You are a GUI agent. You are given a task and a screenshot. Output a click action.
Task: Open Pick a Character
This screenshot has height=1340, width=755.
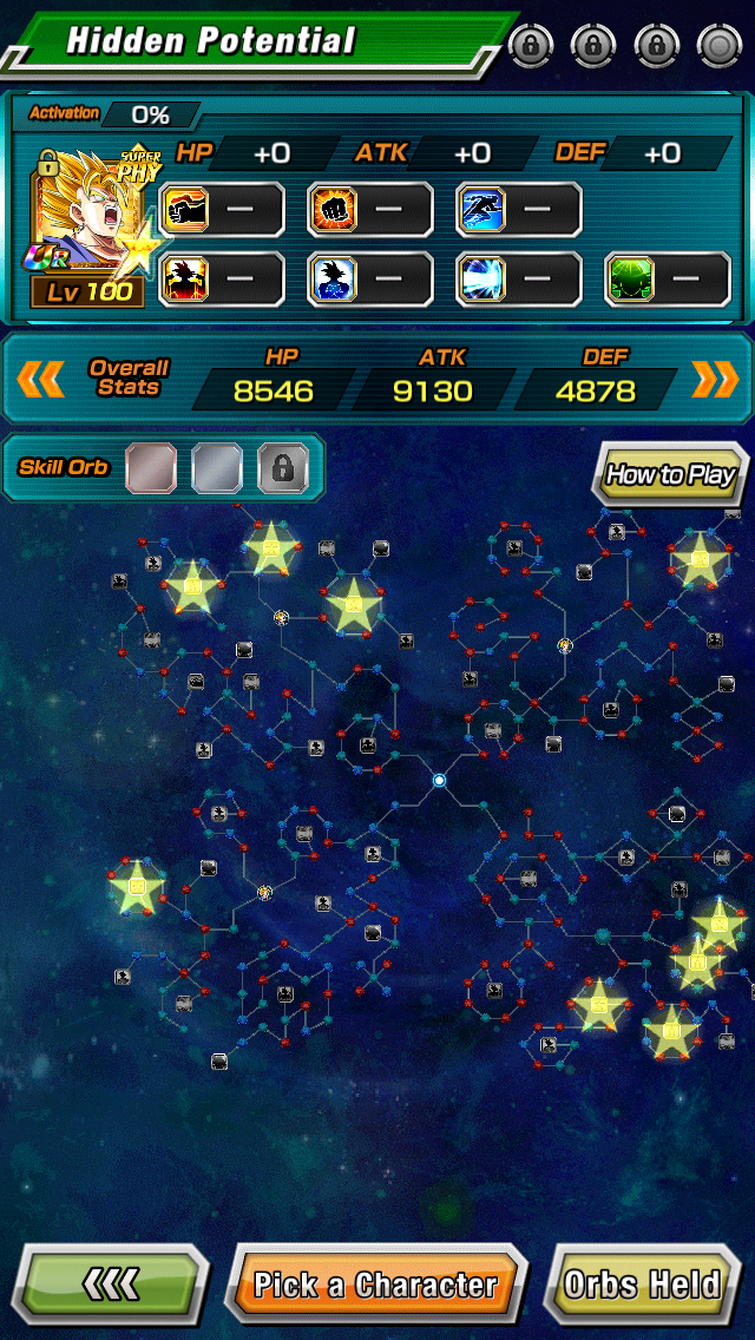[x=376, y=1284]
